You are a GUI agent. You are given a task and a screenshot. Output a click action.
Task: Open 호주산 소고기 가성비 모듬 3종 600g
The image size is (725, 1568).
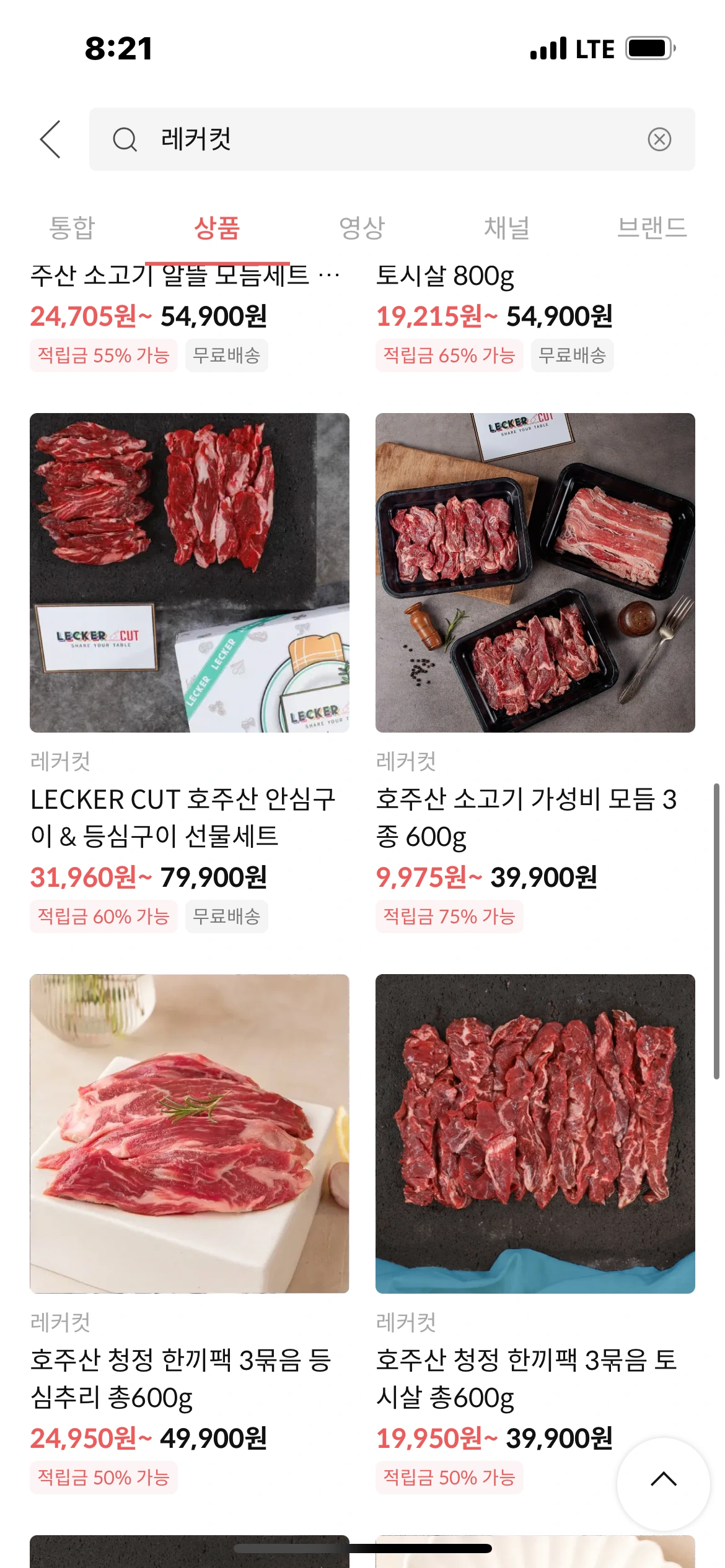coord(535,573)
